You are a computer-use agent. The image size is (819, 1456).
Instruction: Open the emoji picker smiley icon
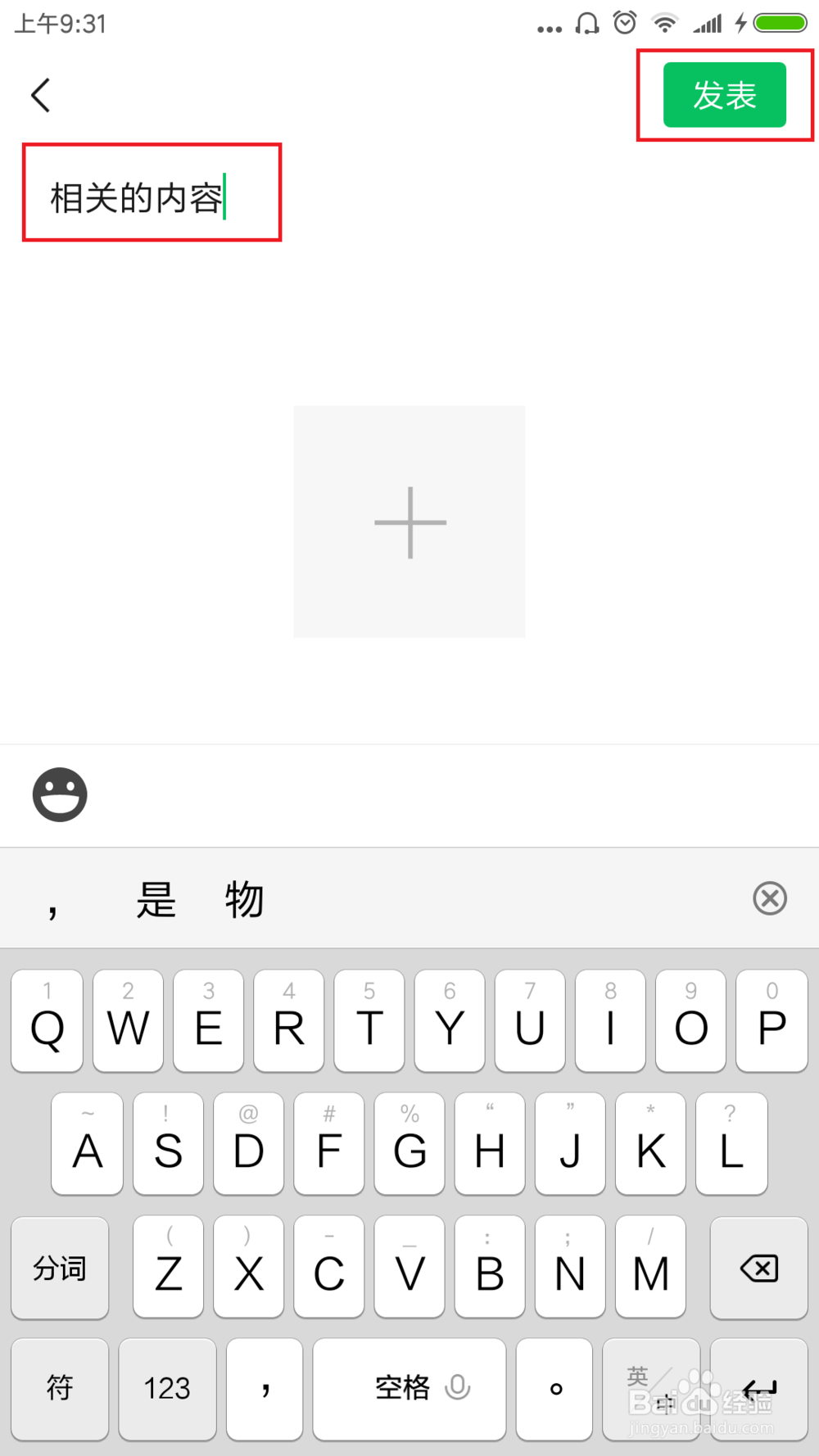tap(59, 793)
